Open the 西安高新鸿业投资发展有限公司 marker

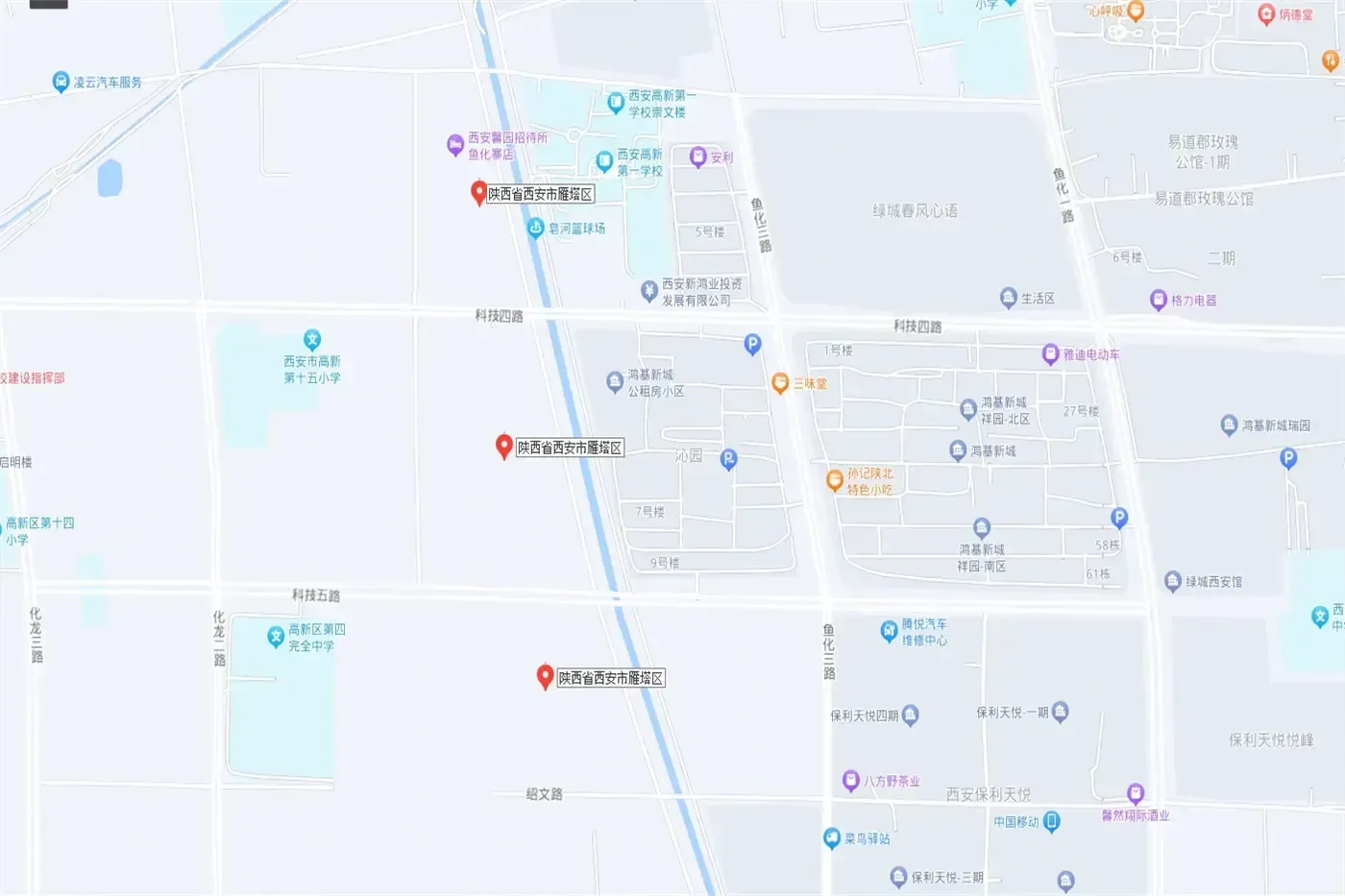649,291
